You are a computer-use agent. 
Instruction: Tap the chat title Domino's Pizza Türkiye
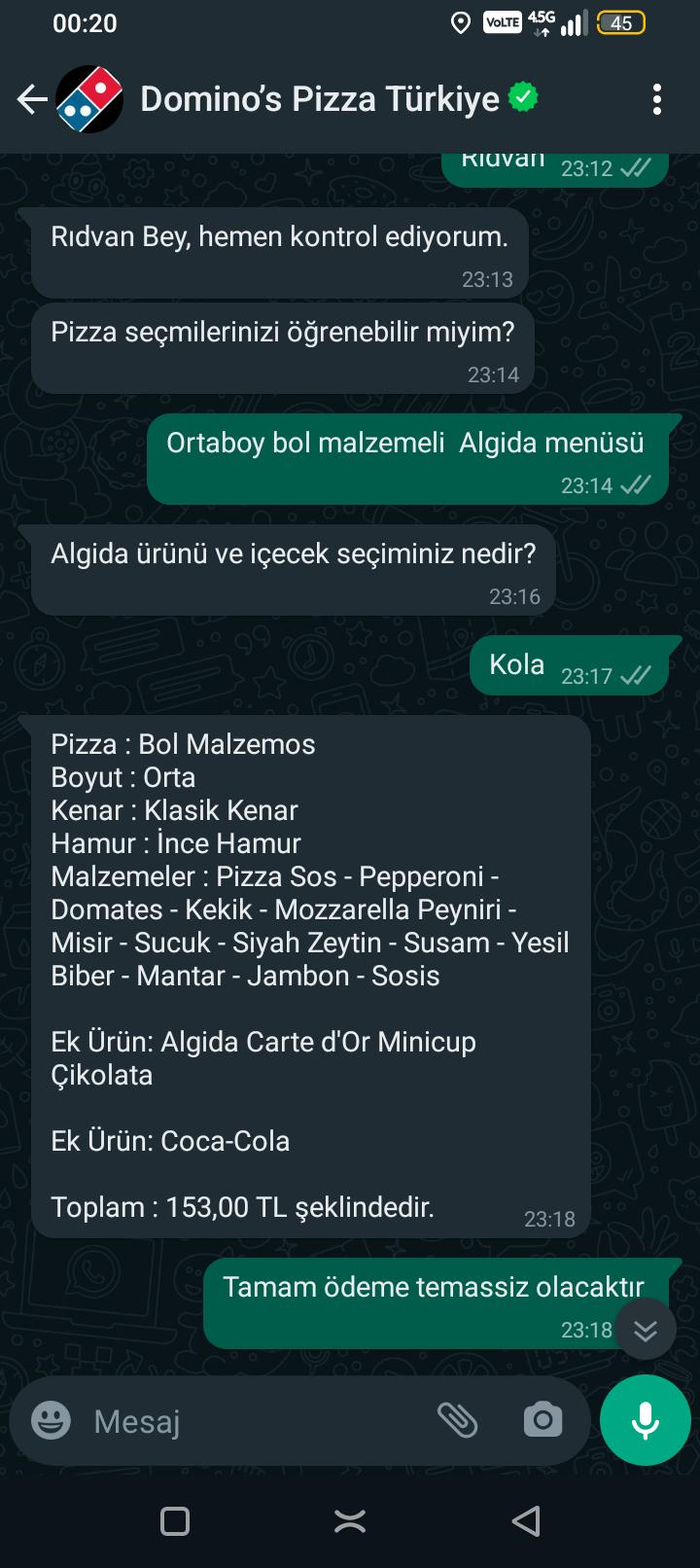(321, 98)
